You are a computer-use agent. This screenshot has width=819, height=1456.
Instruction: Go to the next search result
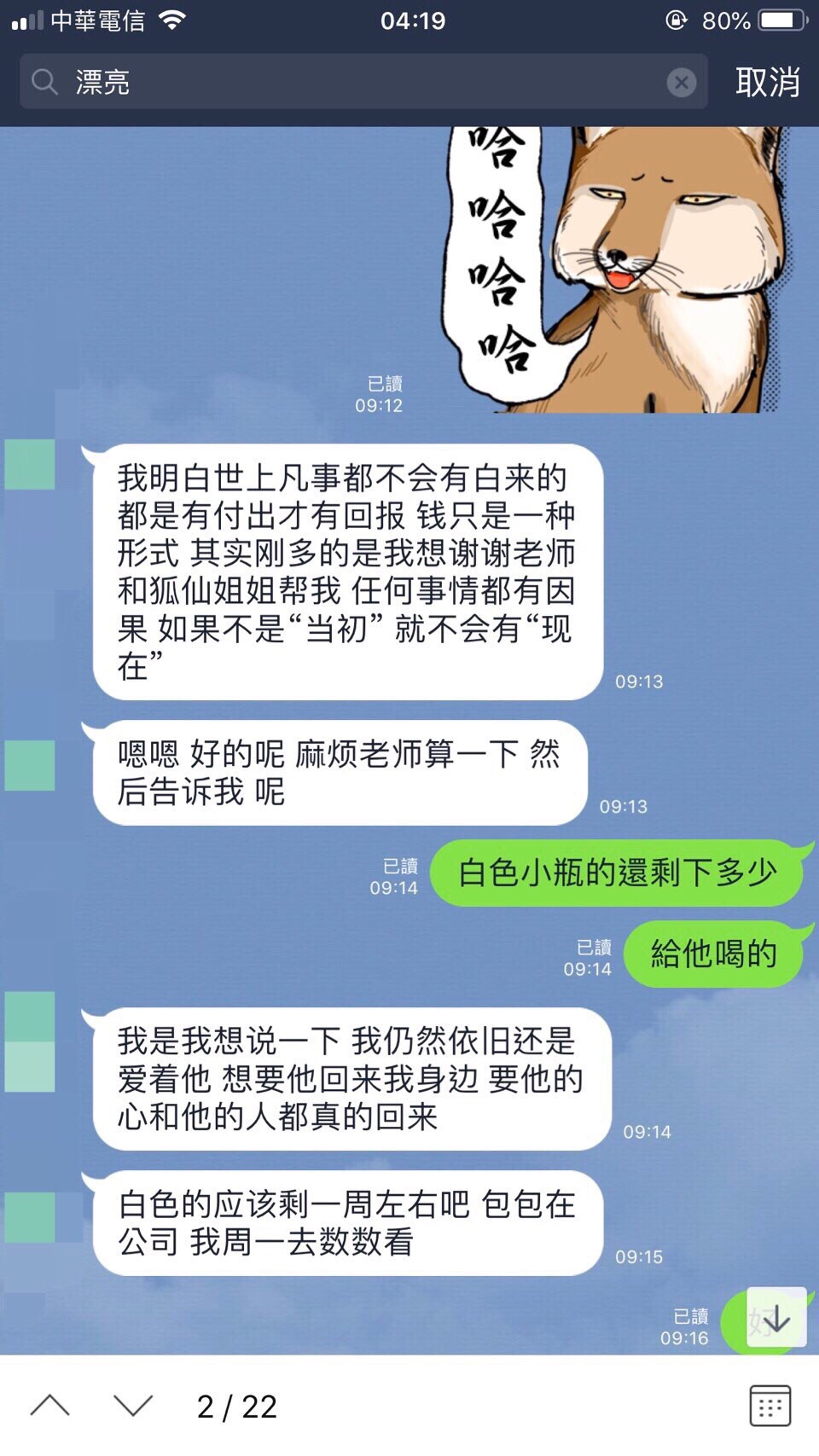point(133,1405)
